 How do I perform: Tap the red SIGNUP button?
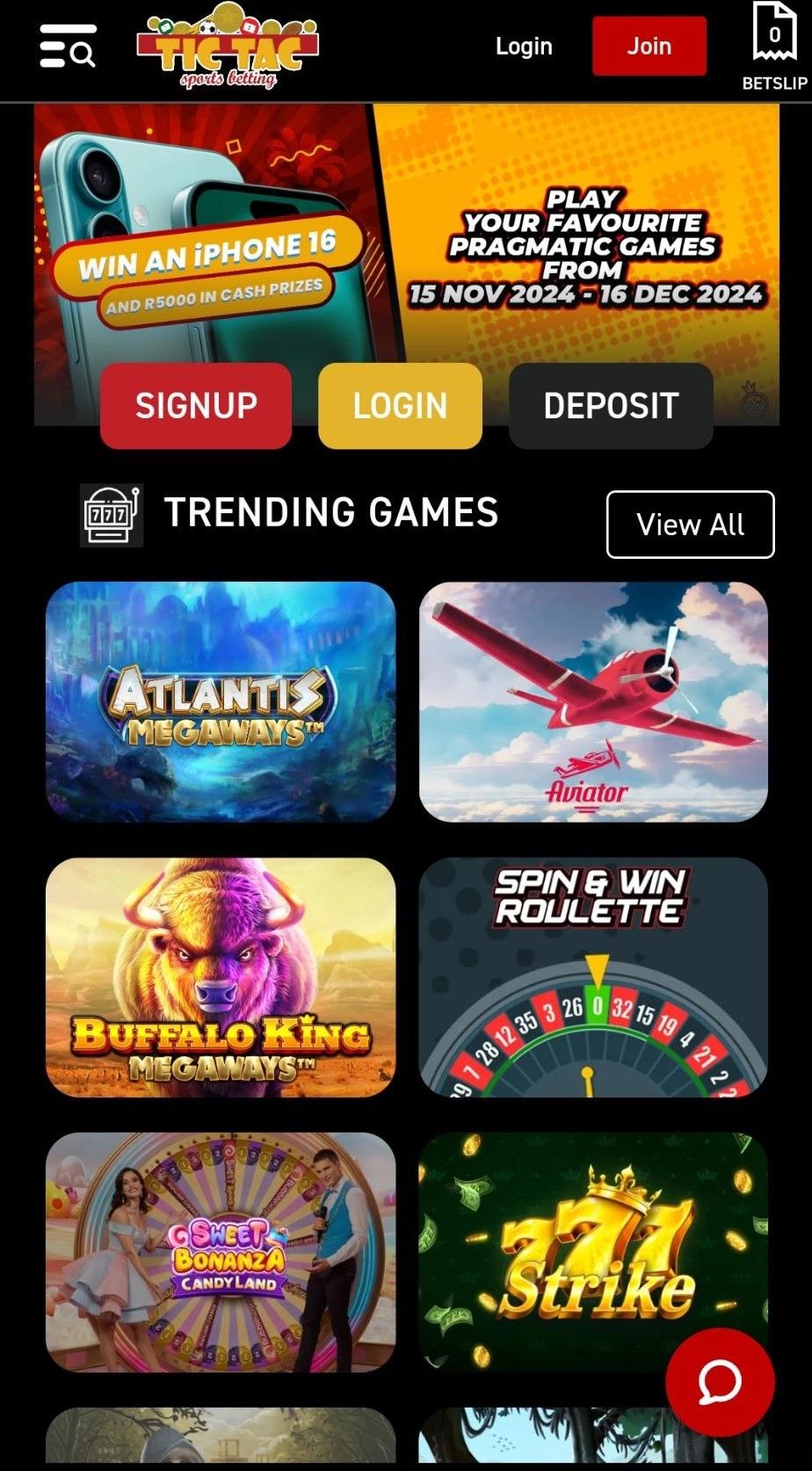click(x=196, y=406)
